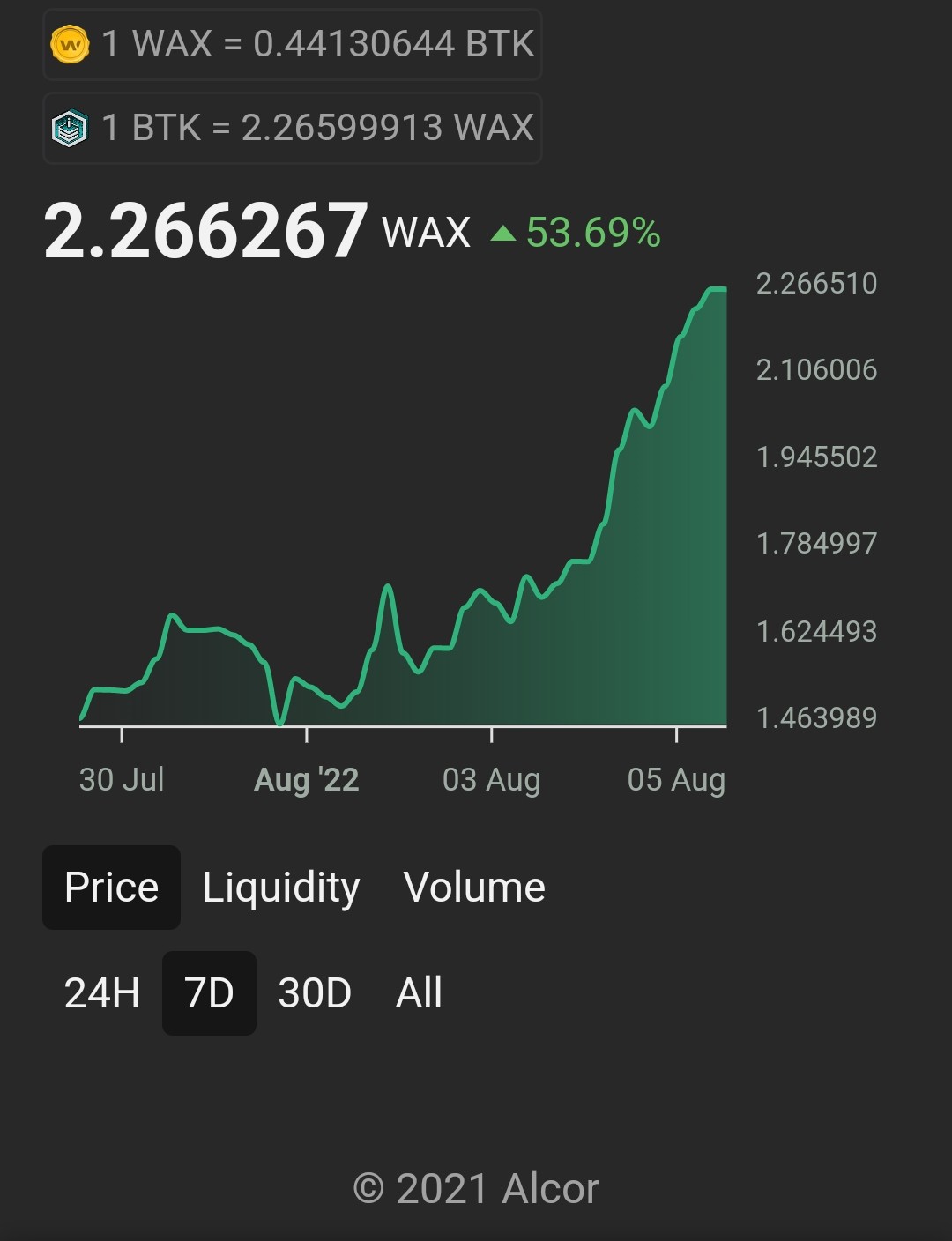Screen dimensions: 952x1241
Task: Select the Price chart tab
Action: [x=111, y=888]
